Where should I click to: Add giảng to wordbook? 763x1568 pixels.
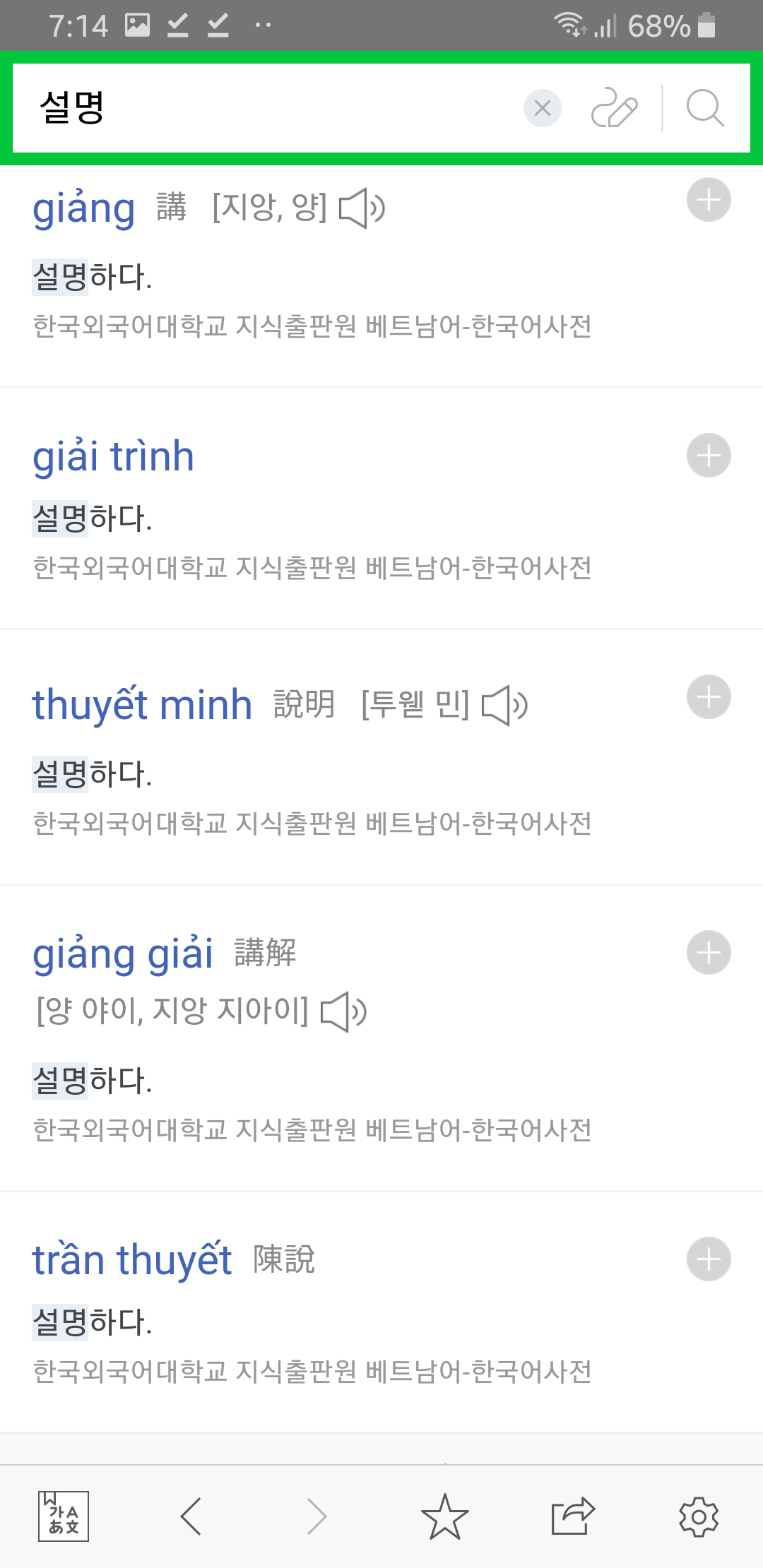click(x=709, y=200)
